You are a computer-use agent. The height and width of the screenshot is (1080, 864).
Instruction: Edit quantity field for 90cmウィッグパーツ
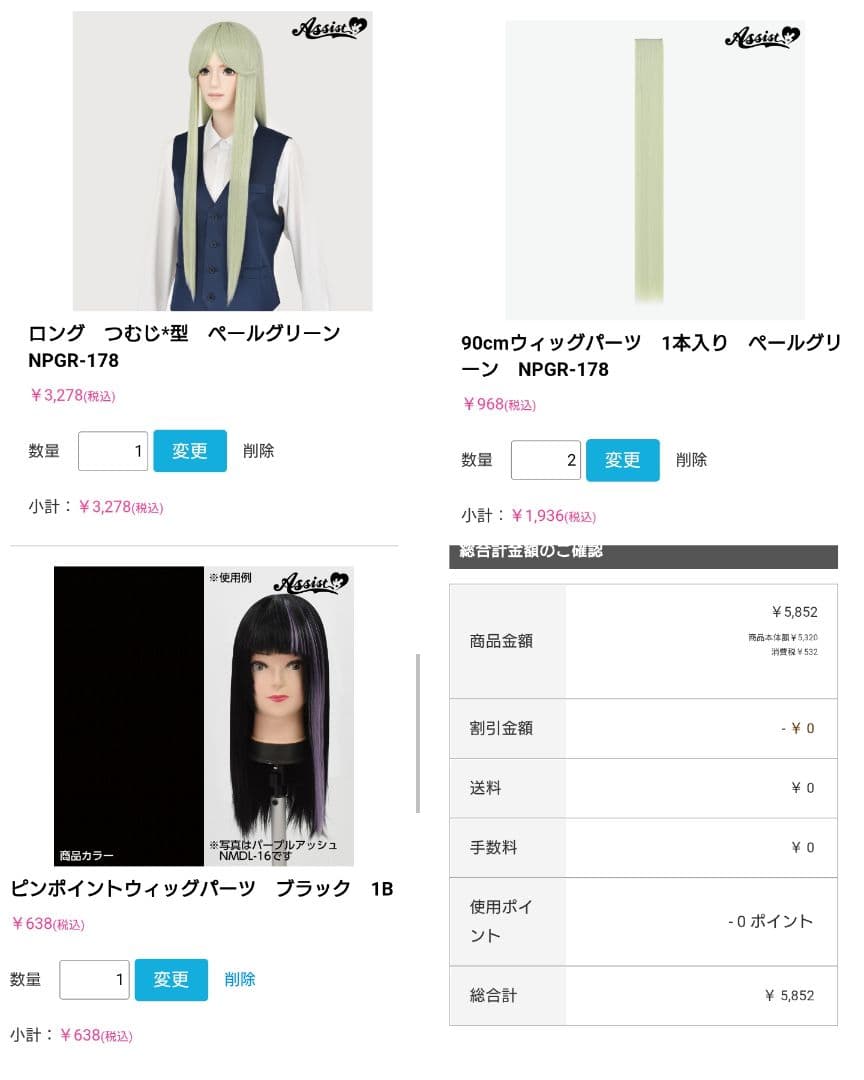(546, 460)
